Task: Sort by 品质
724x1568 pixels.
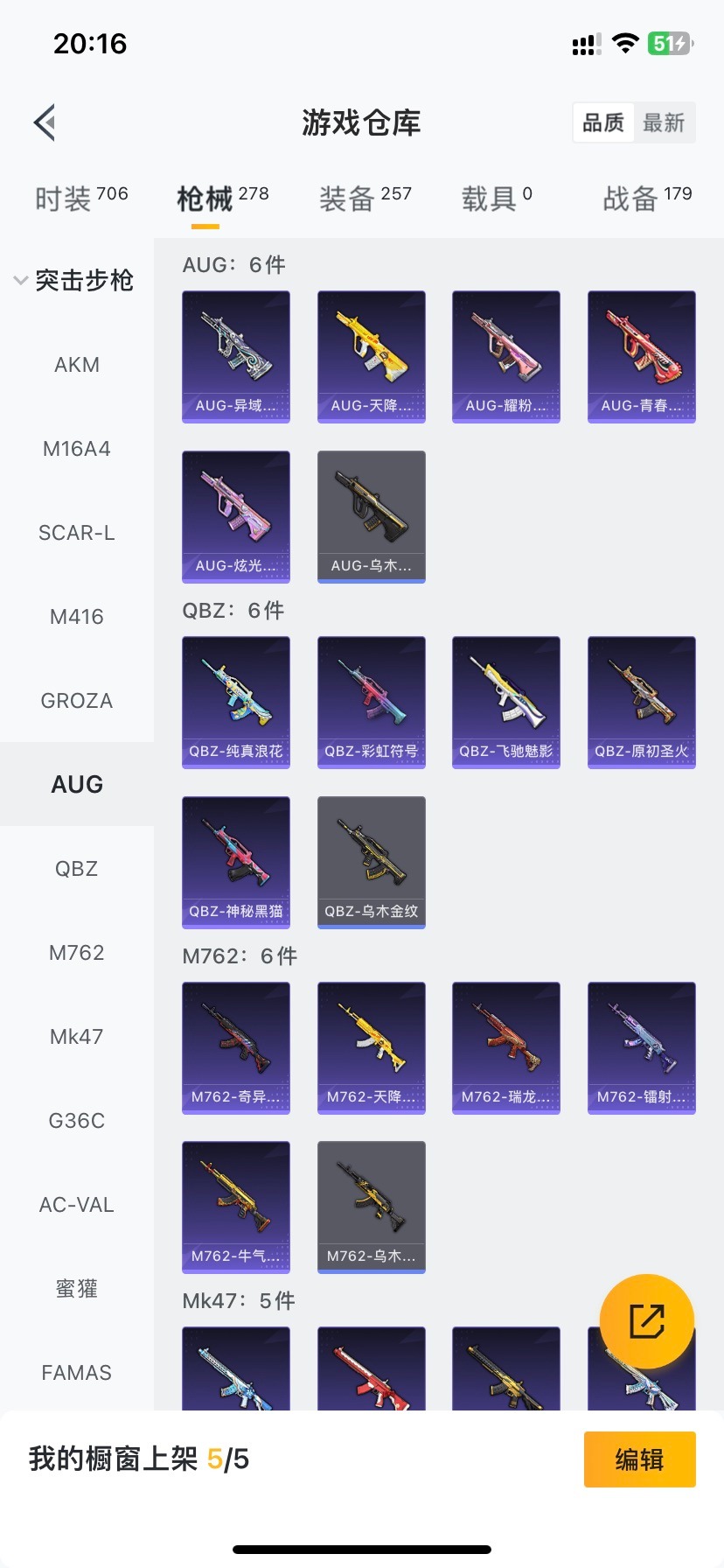Action: click(x=603, y=122)
